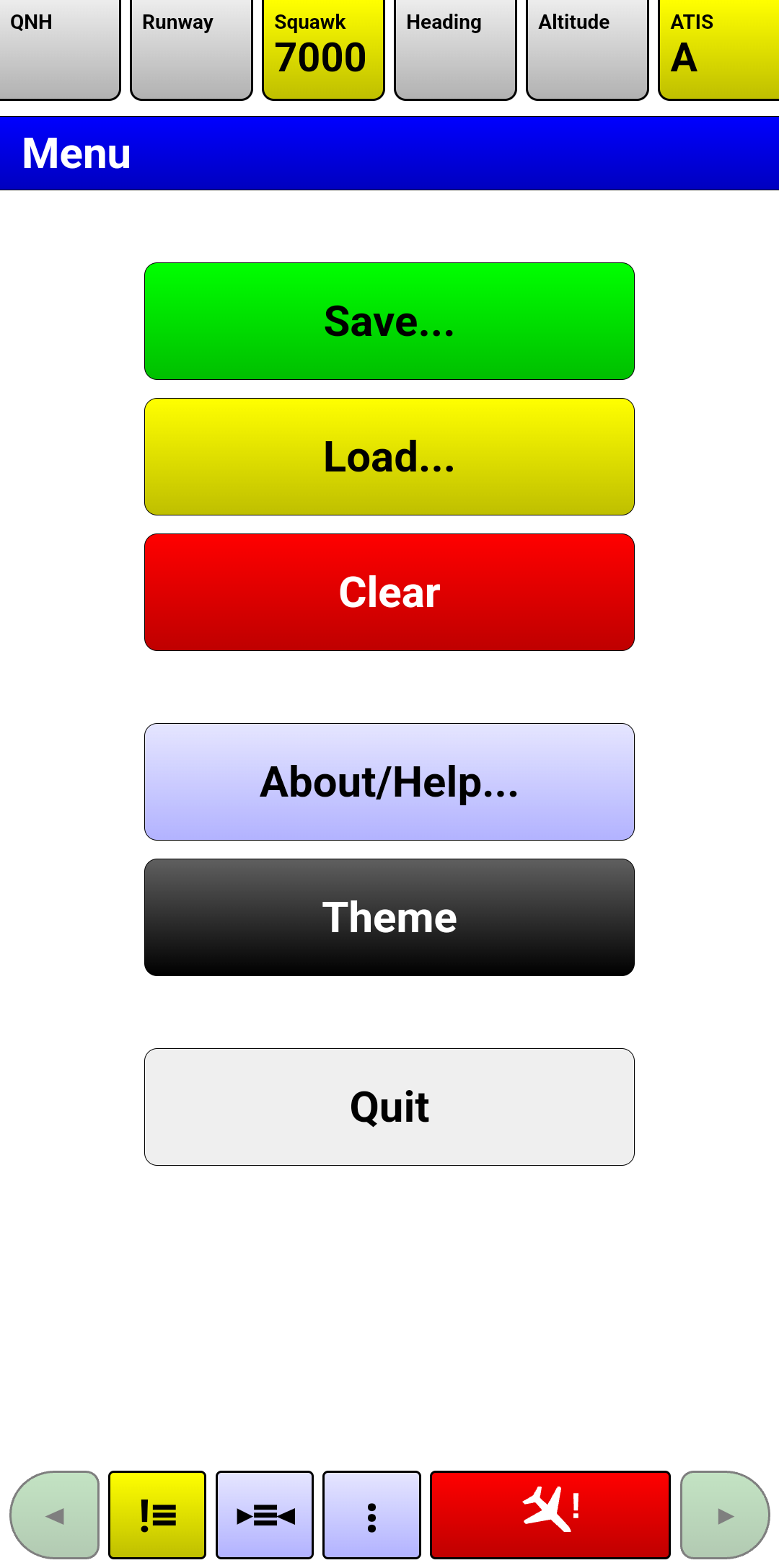
Task: Tap the red airplane emergency button
Action: [550, 1515]
